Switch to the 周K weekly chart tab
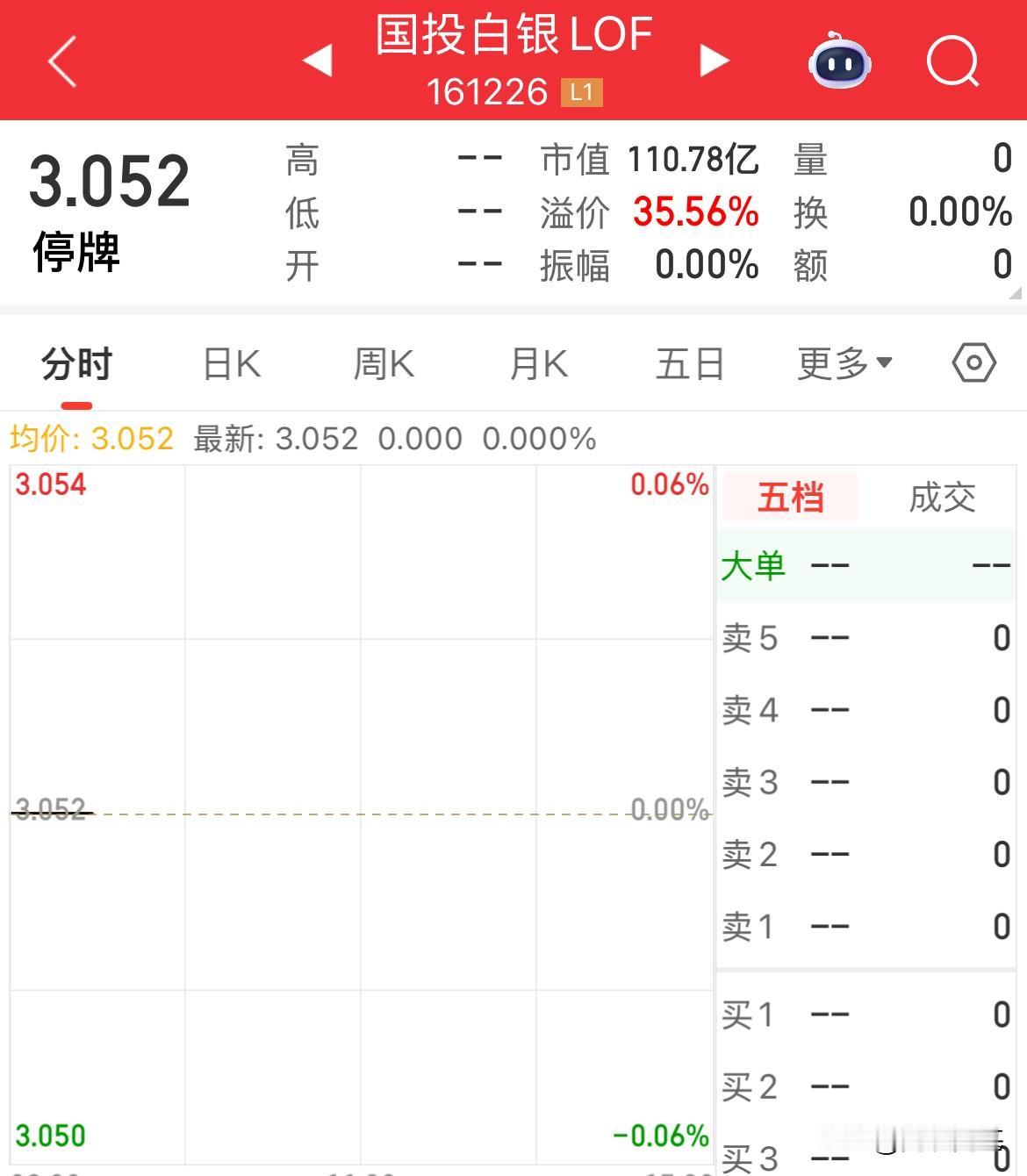This screenshot has width=1027, height=1176. coord(384,362)
